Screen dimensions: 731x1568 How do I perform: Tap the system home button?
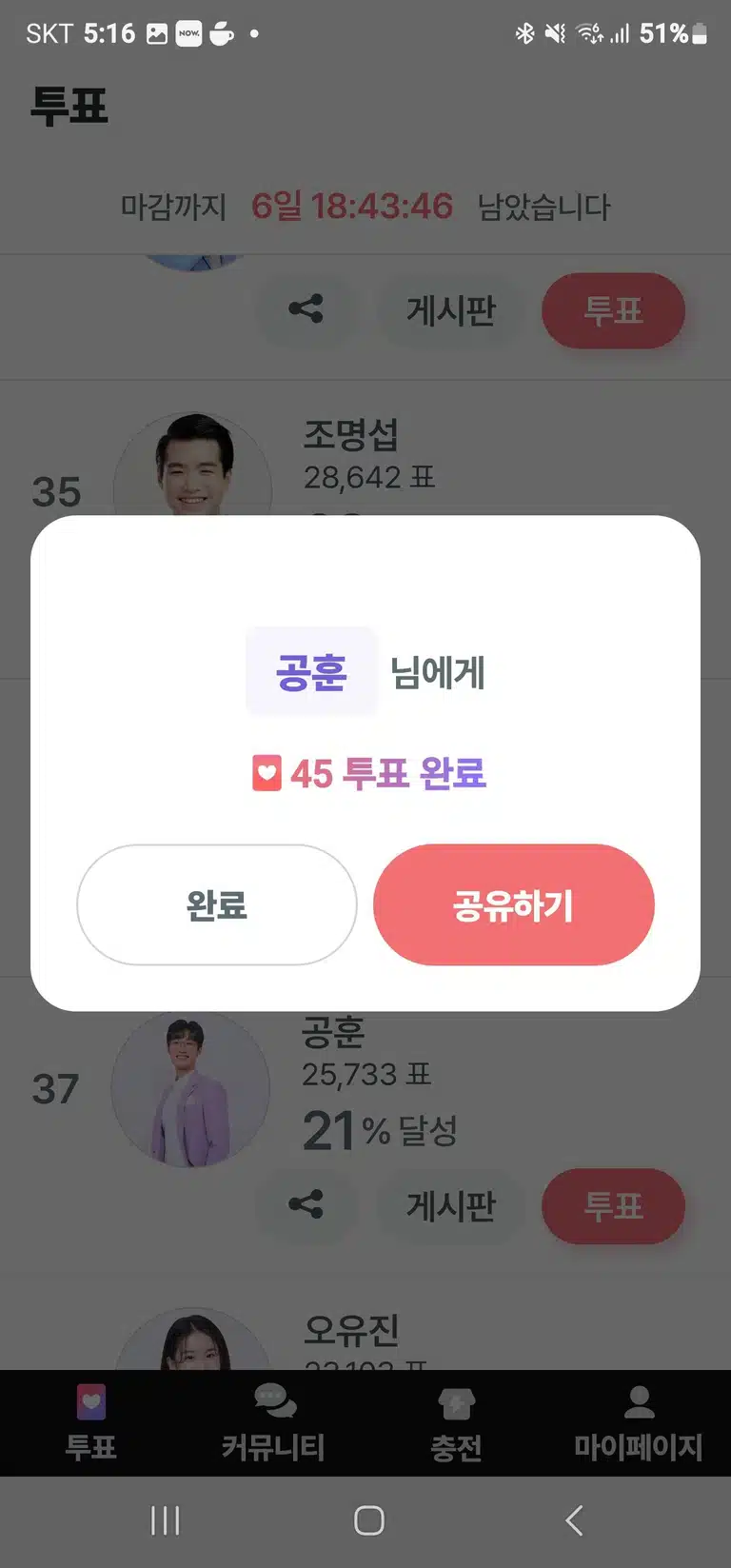(369, 1520)
